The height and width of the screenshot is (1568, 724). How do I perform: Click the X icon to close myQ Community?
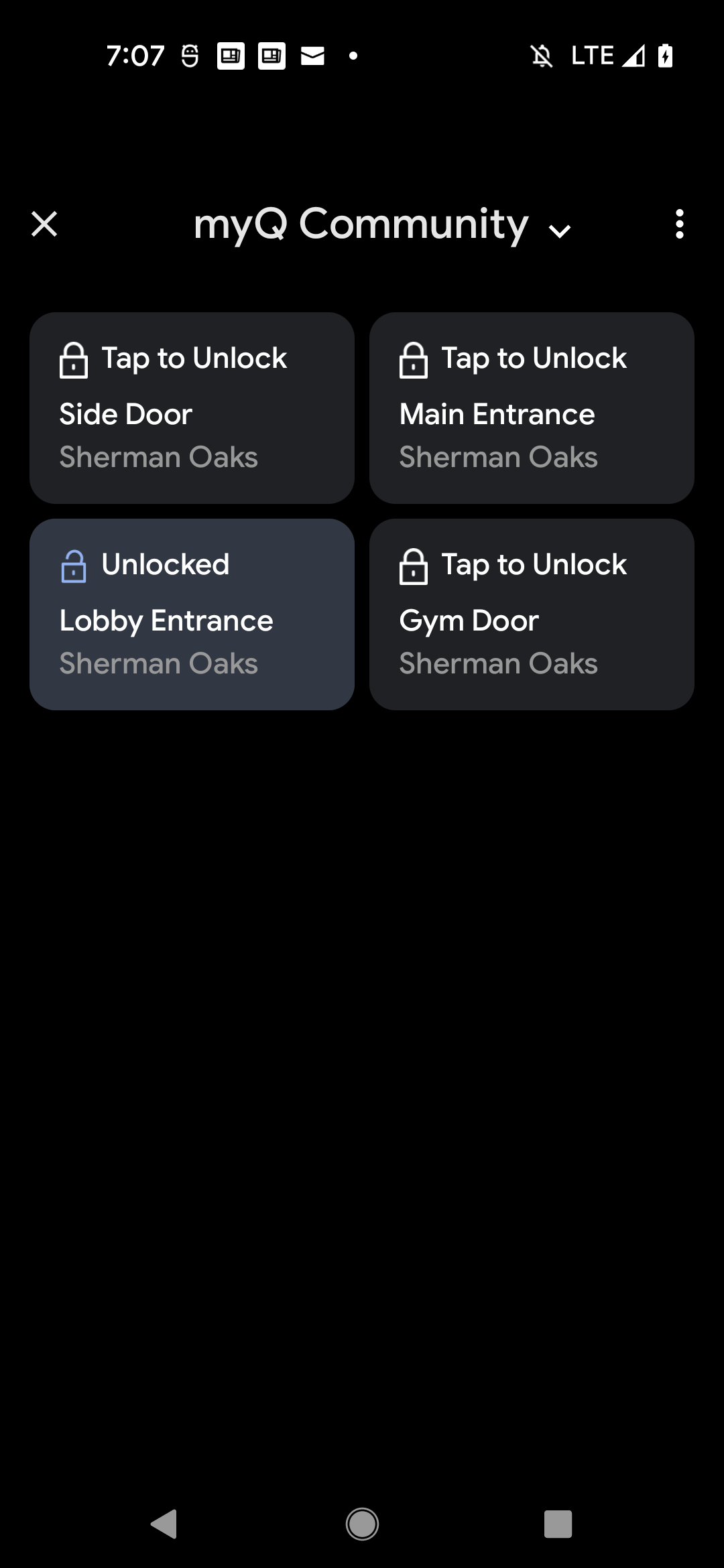pos(44,224)
